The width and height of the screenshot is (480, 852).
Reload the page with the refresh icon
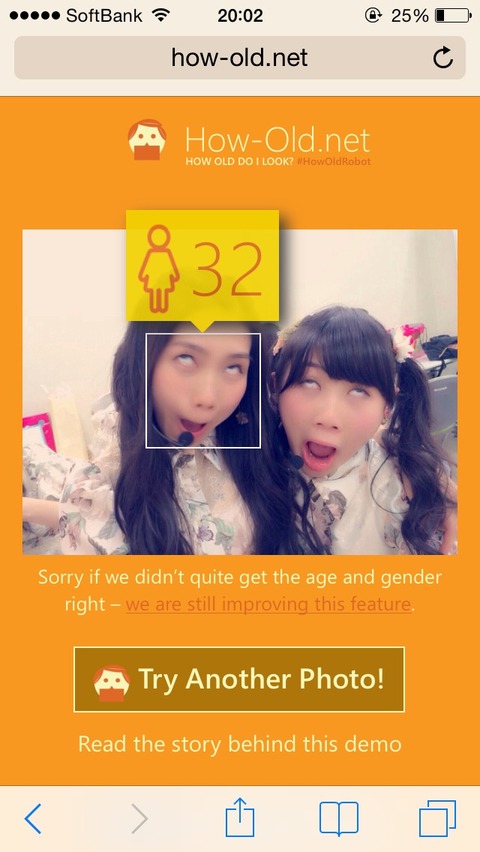coord(443,58)
